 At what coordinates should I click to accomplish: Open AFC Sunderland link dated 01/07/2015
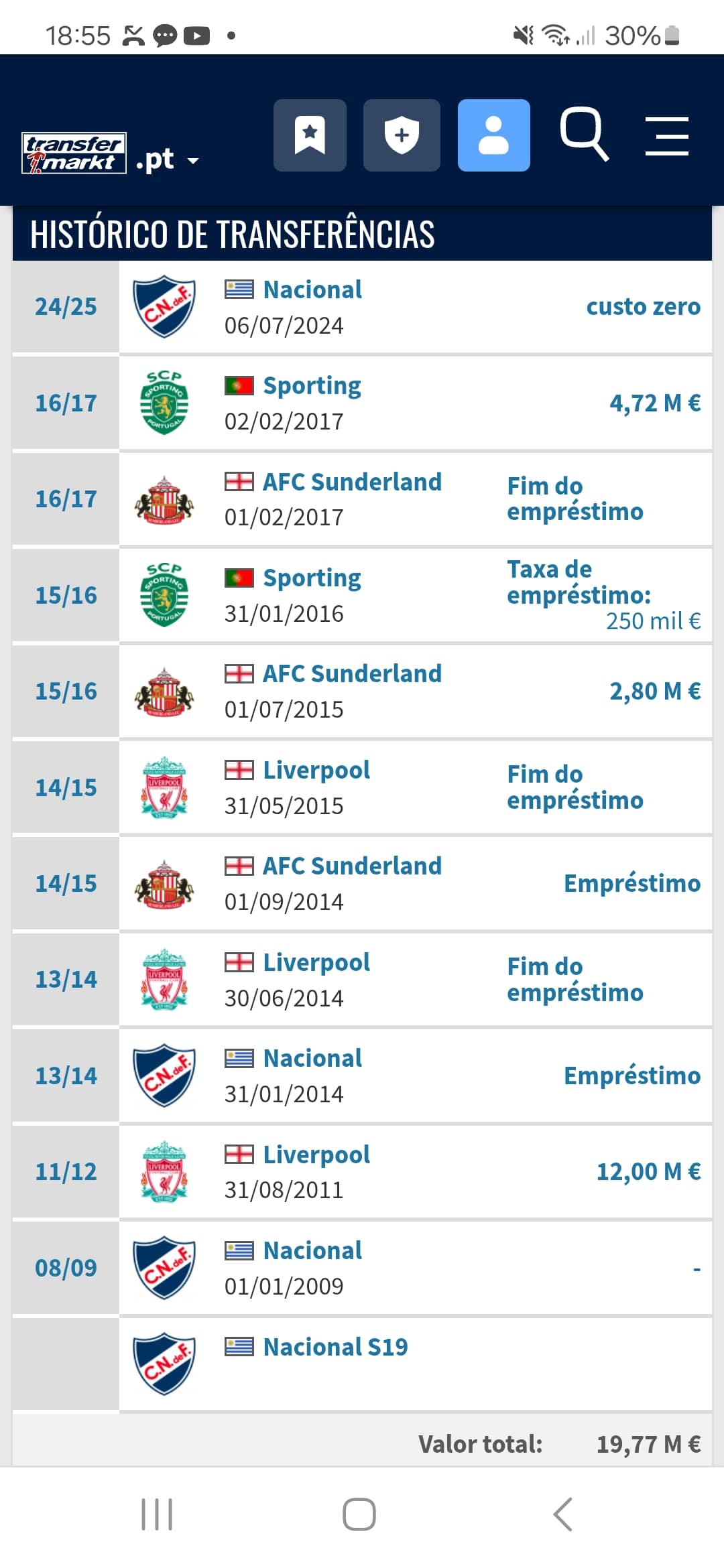352,673
